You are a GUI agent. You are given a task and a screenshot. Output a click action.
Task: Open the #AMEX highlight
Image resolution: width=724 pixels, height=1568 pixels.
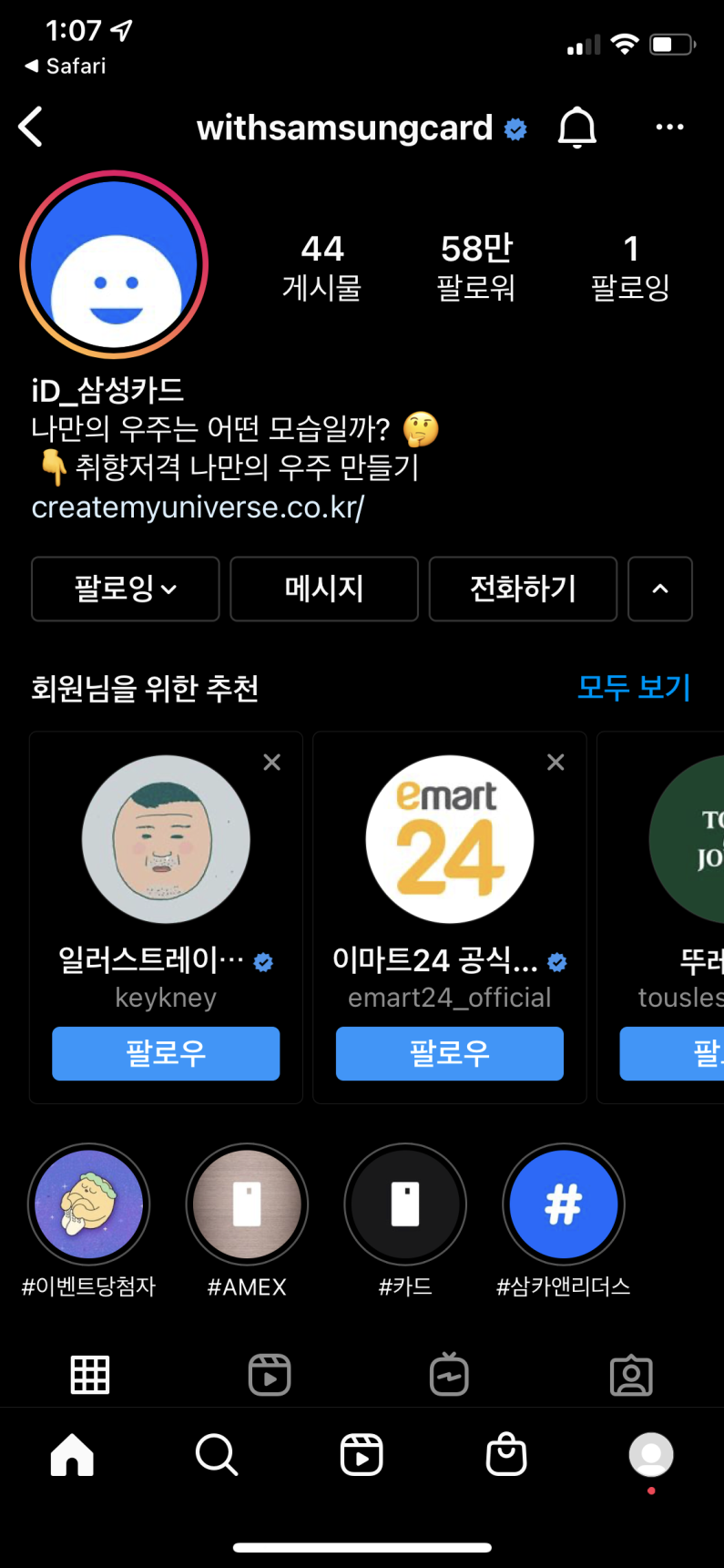click(247, 1204)
